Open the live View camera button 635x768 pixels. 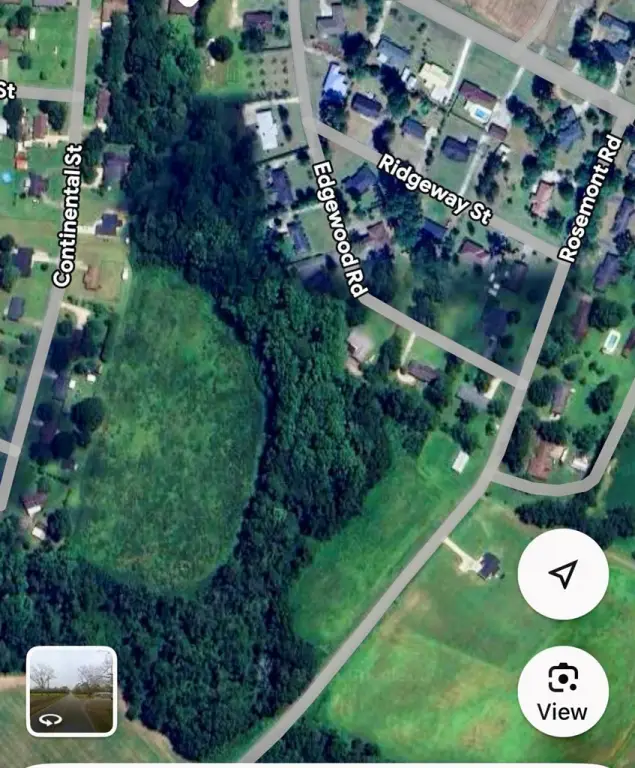point(562,691)
